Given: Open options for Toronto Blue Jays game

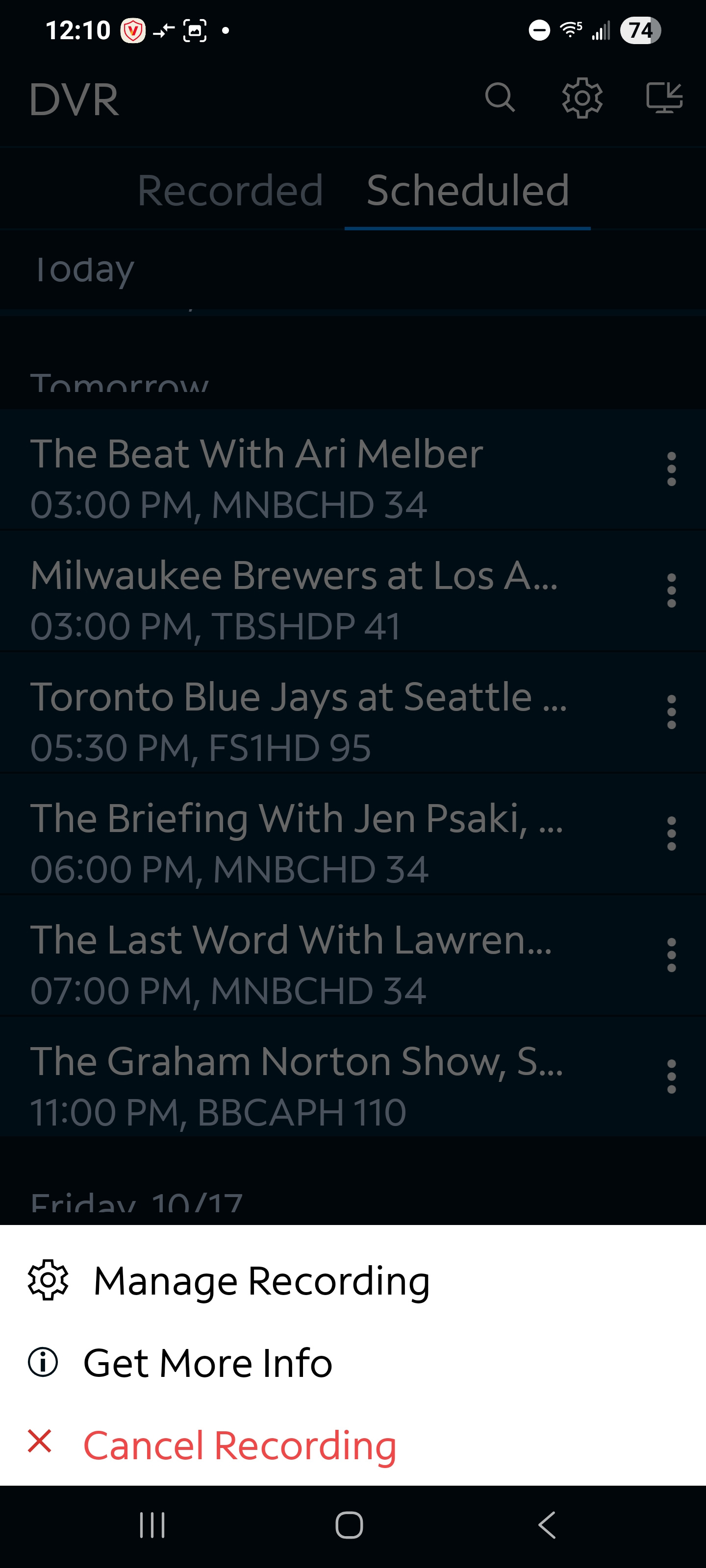Looking at the screenshot, I should point(671,712).
